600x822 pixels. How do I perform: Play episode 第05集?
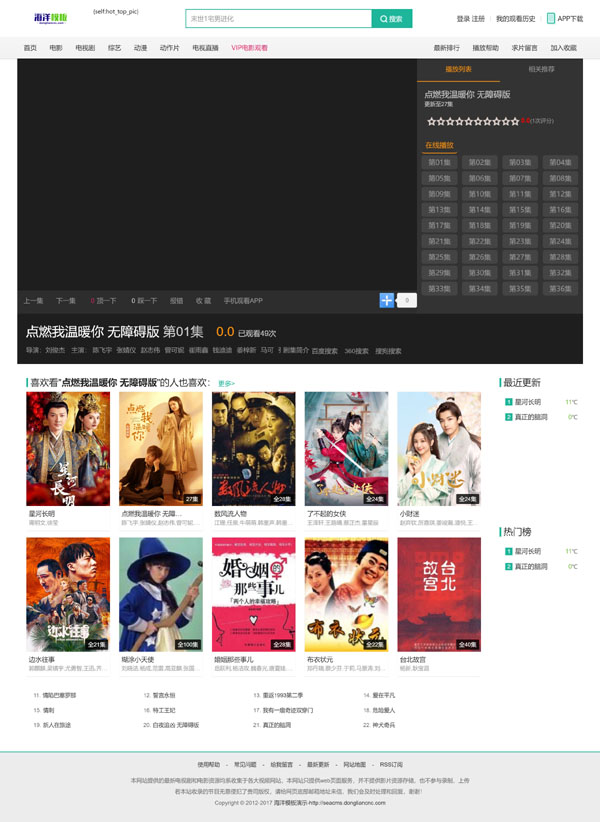click(x=439, y=178)
